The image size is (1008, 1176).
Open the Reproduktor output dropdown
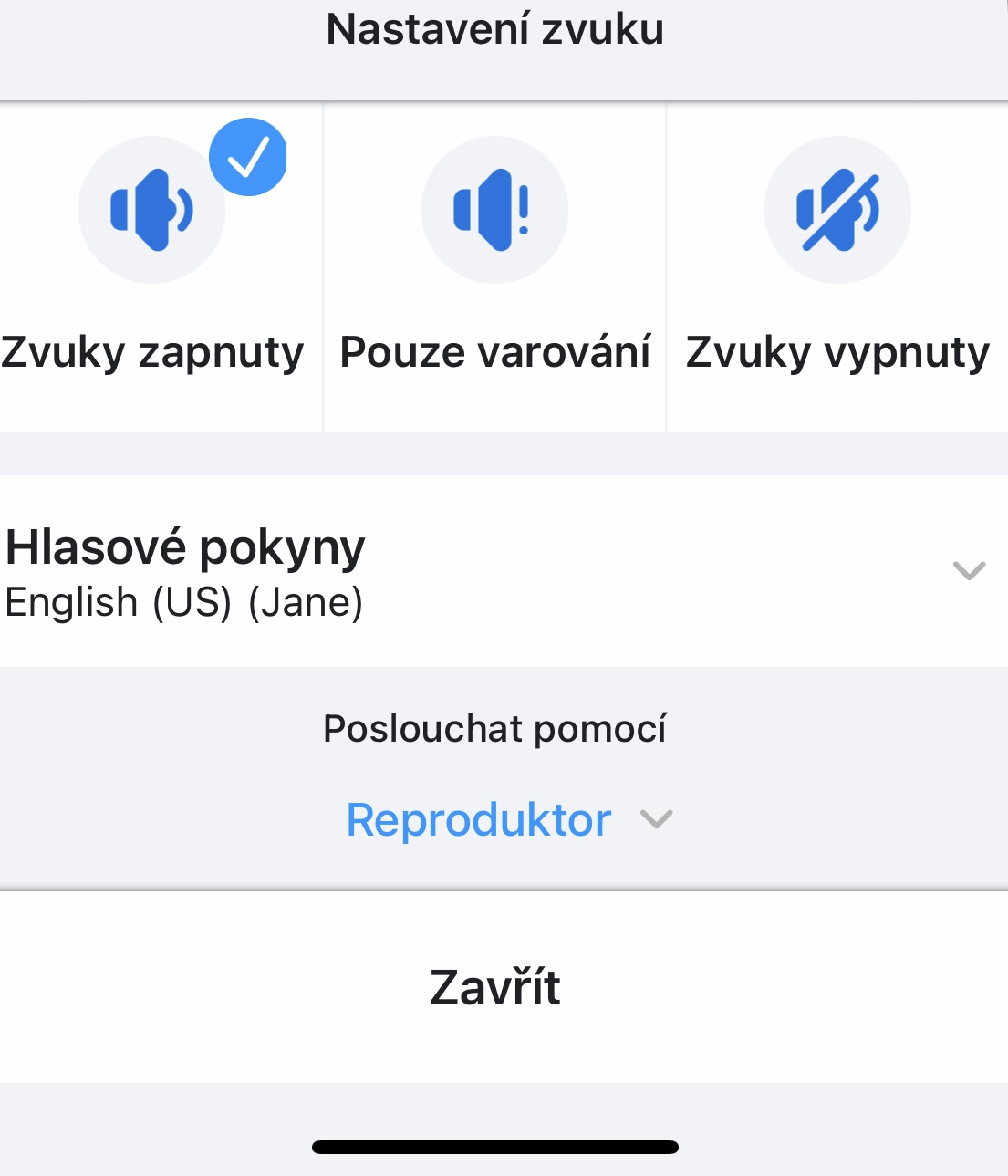(x=507, y=819)
